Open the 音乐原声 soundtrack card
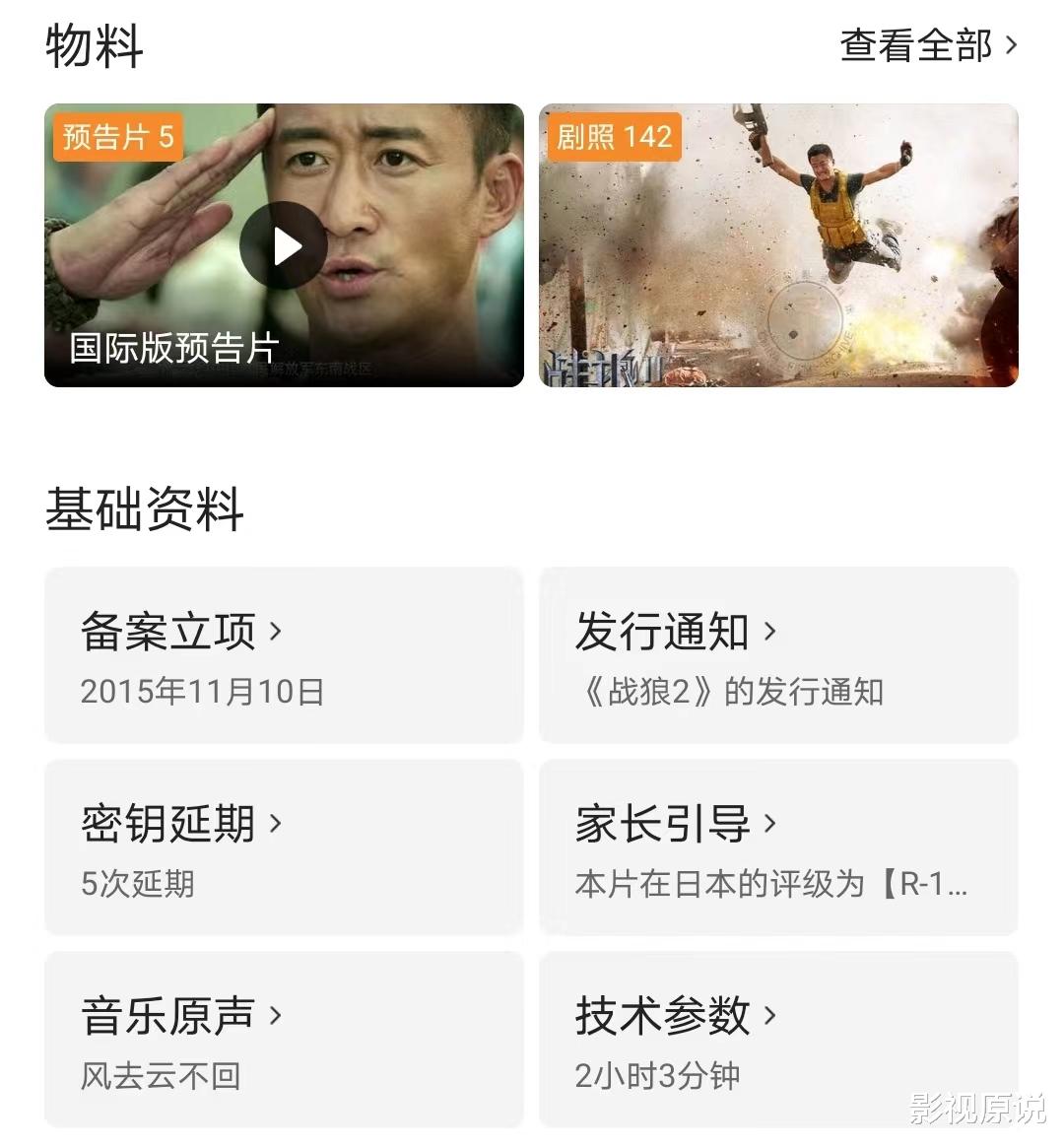The height and width of the screenshot is (1148, 1064). [284, 1039]
